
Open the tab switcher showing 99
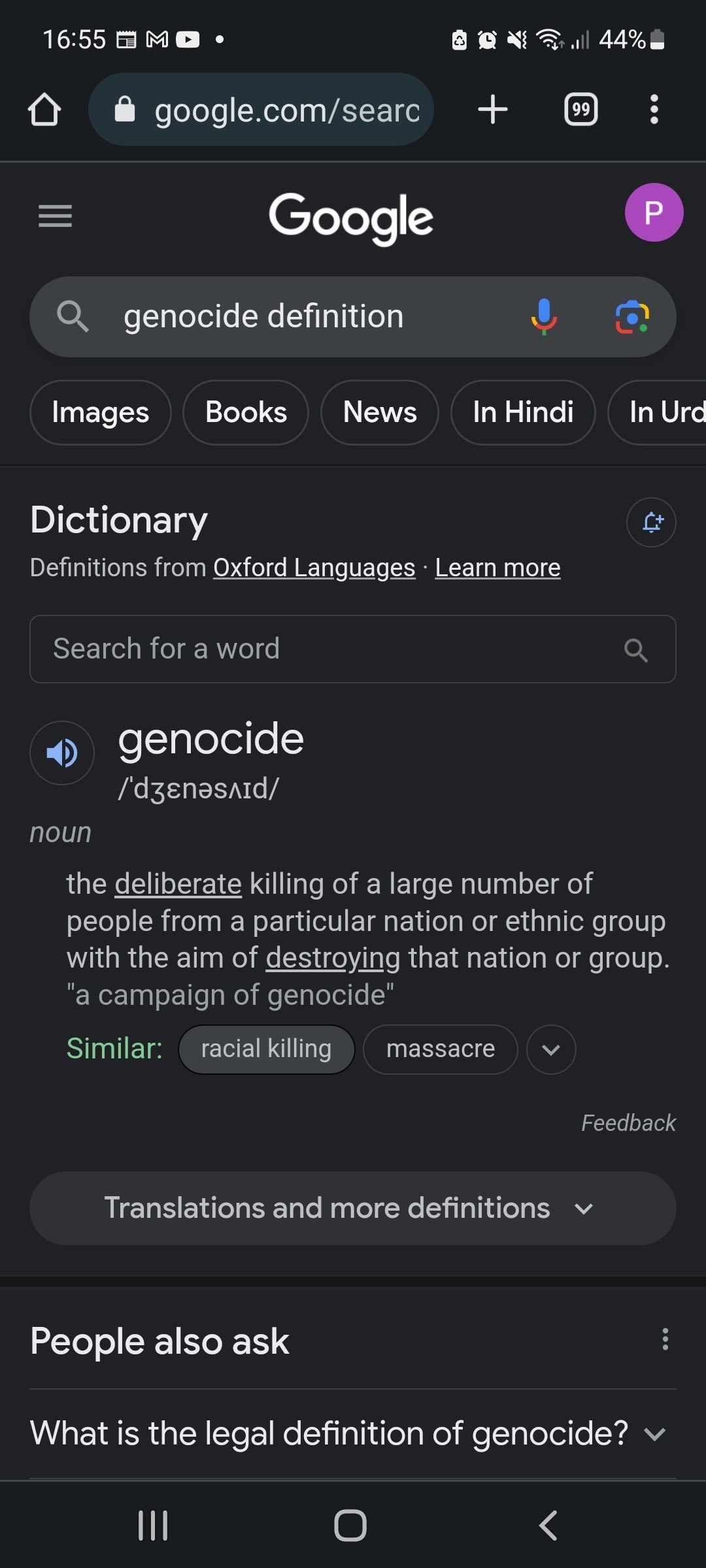point(581,109)
